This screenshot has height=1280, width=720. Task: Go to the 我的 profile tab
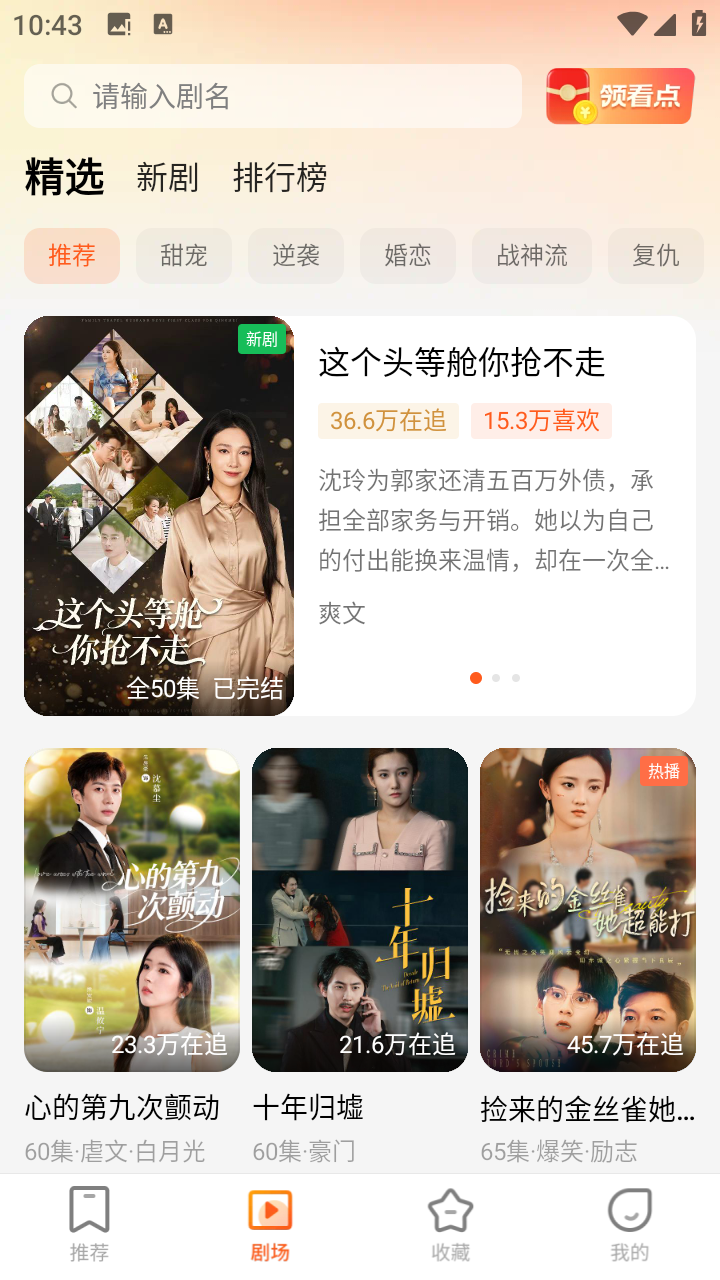[630, 1224]
